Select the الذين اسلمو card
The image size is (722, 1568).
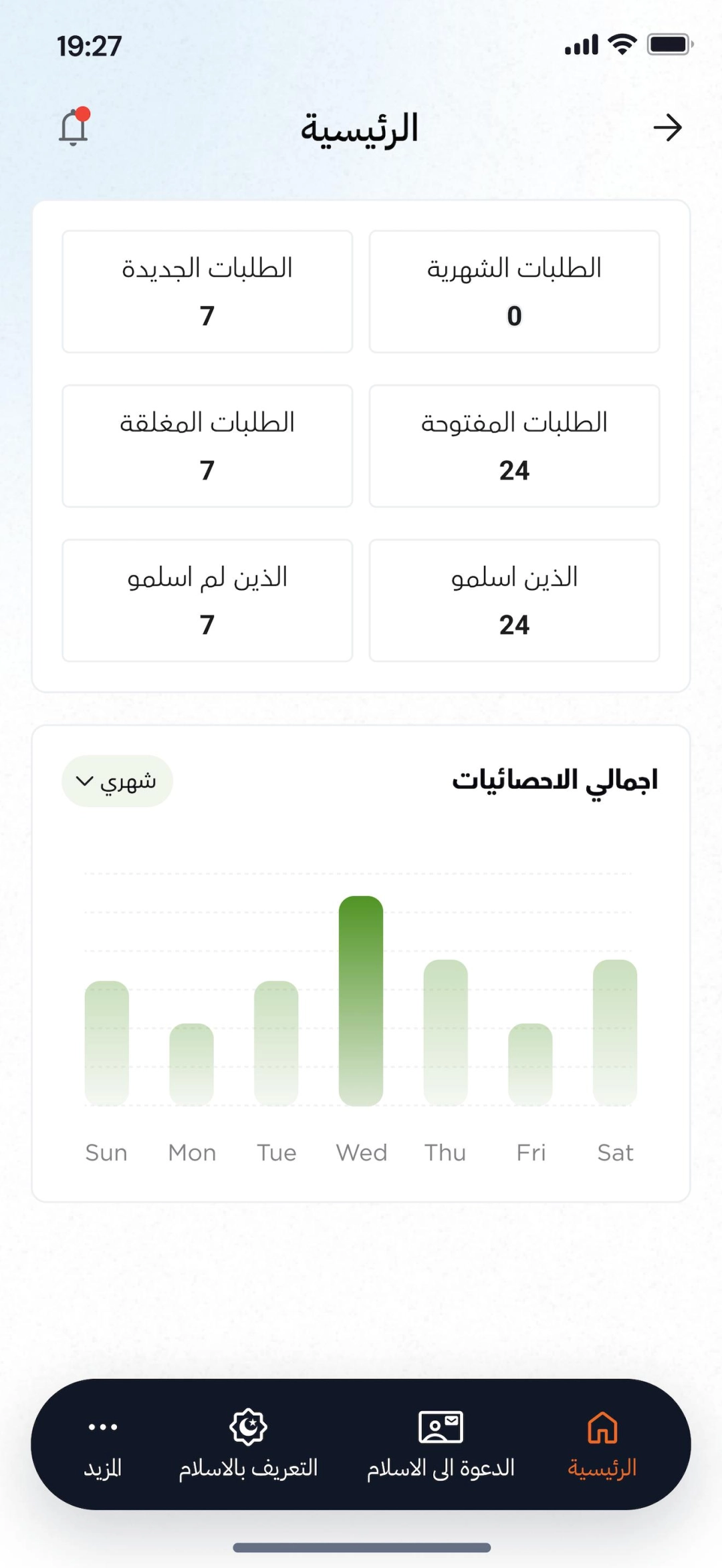tap(514, 600)
